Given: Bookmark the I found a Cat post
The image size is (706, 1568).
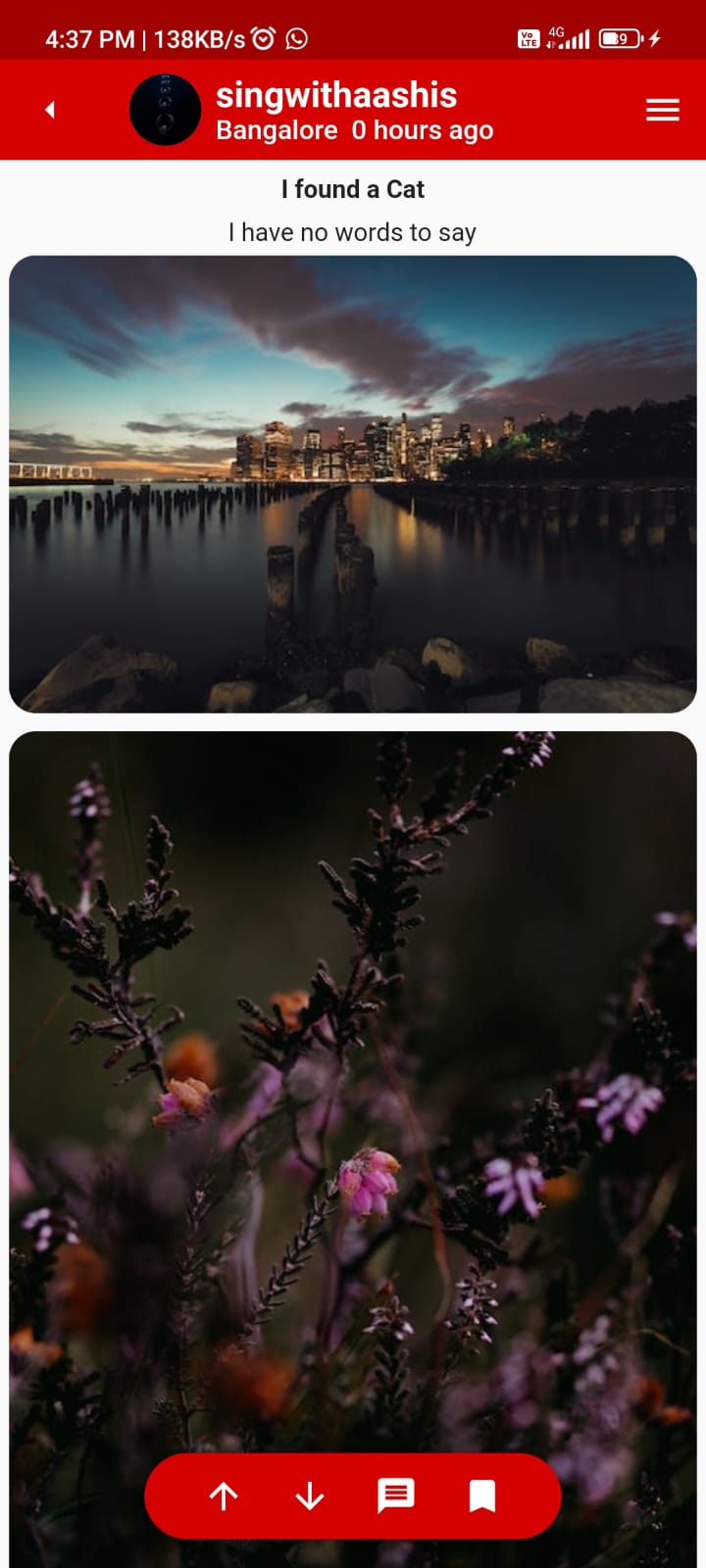Looking at the screenshot, I should [x=482, y=1496].
